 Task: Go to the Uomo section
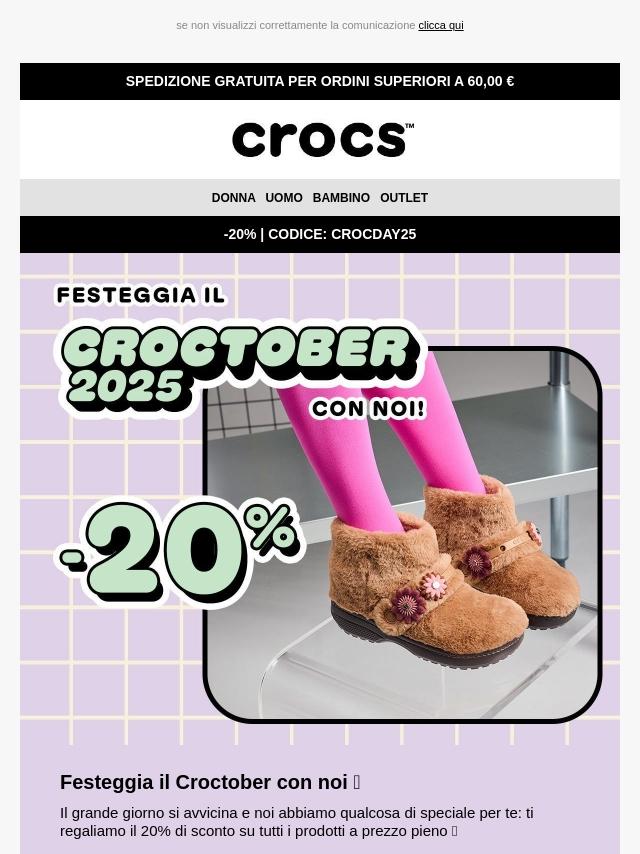[284, 198]
